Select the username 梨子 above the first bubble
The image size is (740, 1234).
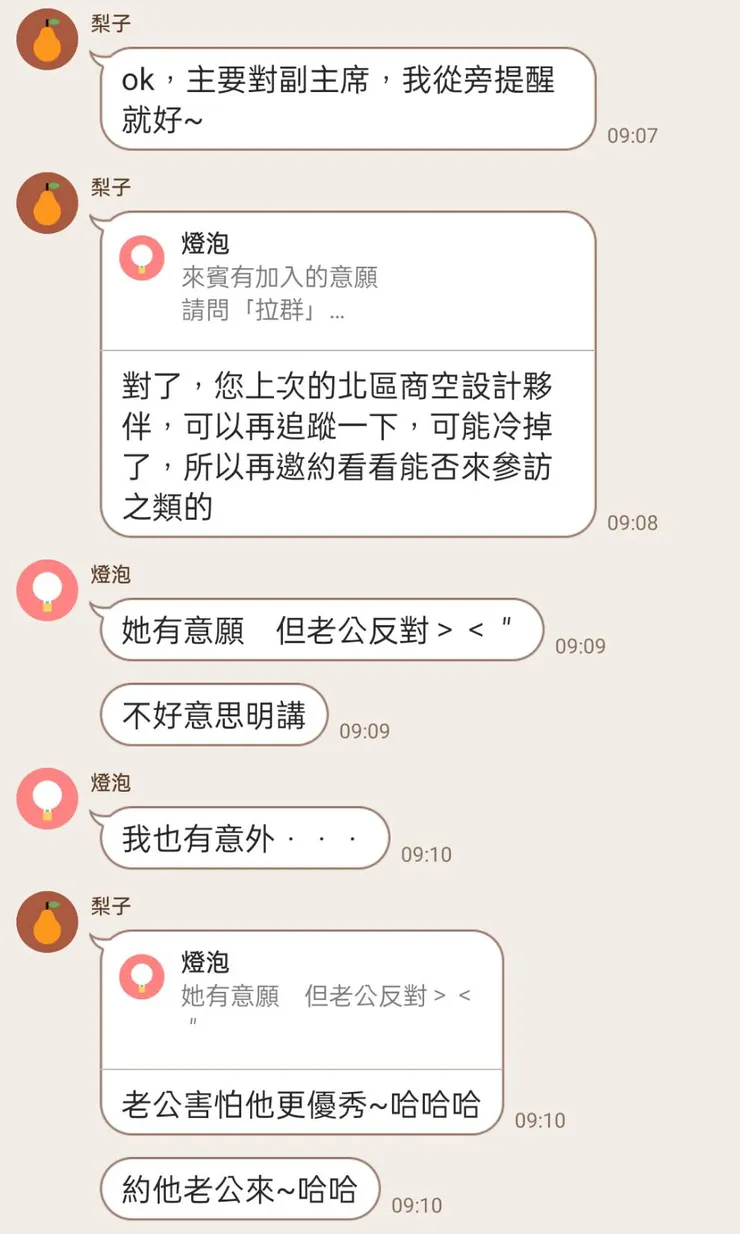point(108,20)
